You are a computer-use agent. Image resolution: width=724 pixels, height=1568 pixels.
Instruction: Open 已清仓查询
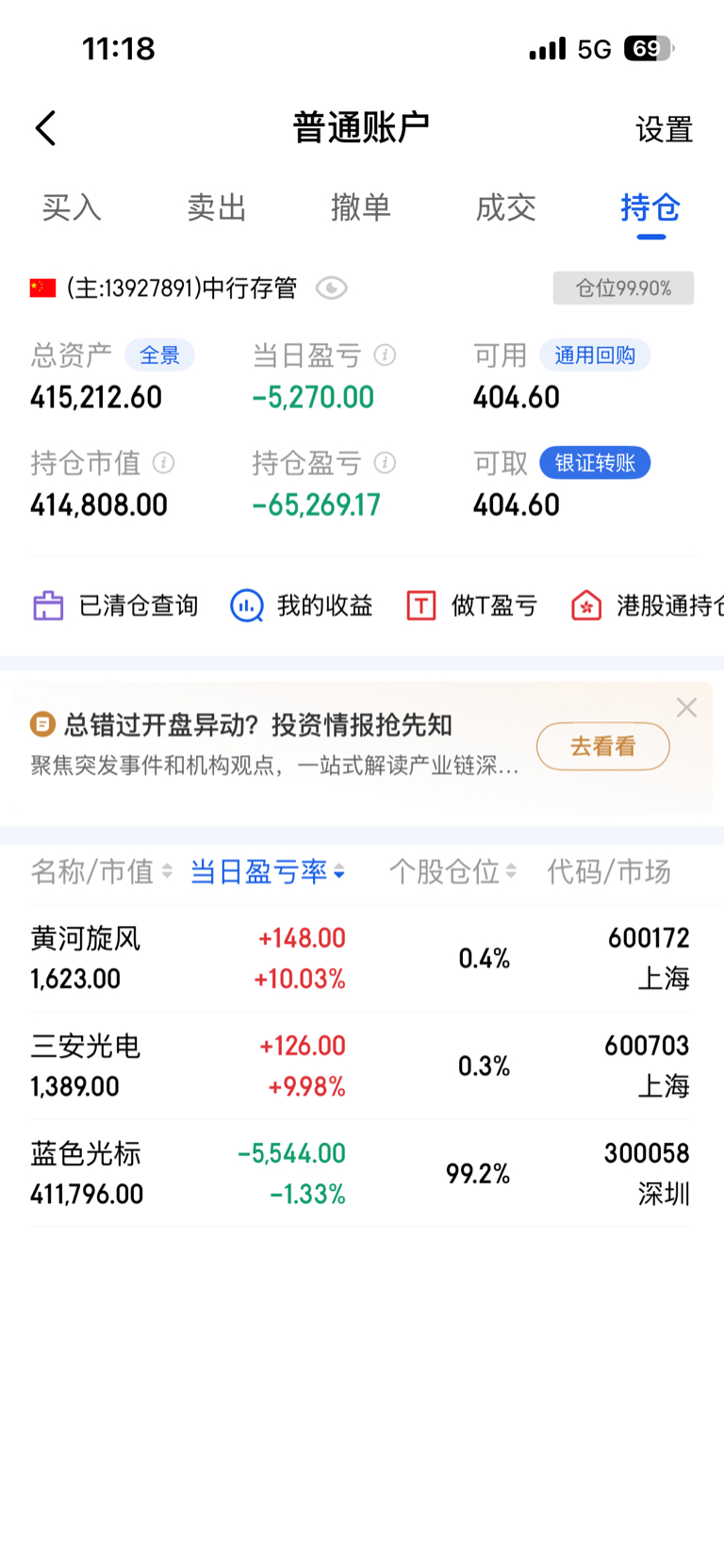pos(116,605)
